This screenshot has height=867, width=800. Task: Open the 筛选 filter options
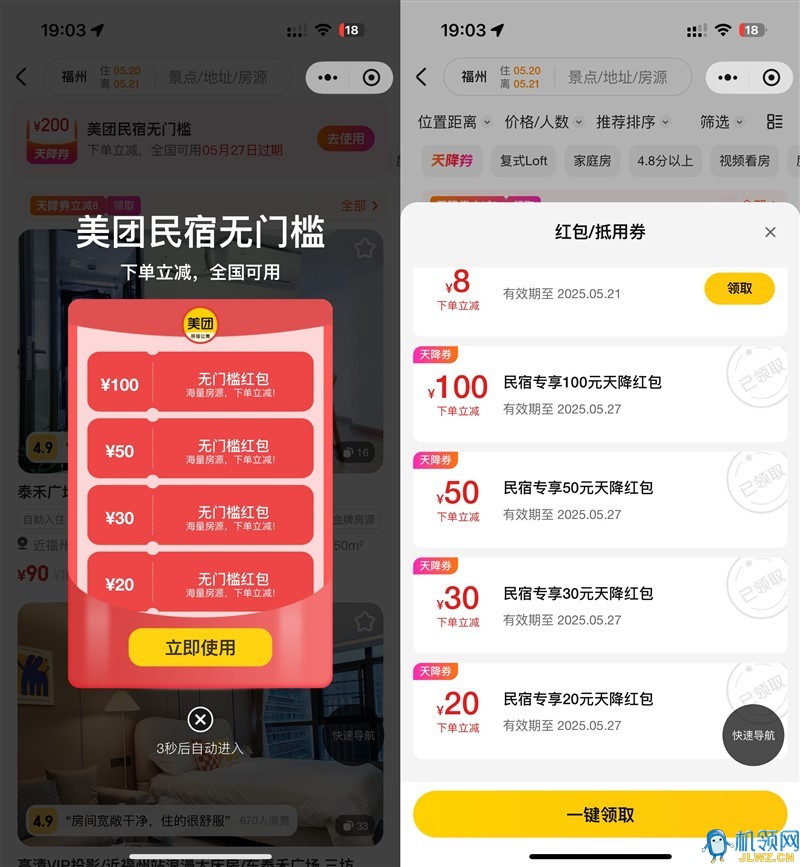tap(721, 122)
